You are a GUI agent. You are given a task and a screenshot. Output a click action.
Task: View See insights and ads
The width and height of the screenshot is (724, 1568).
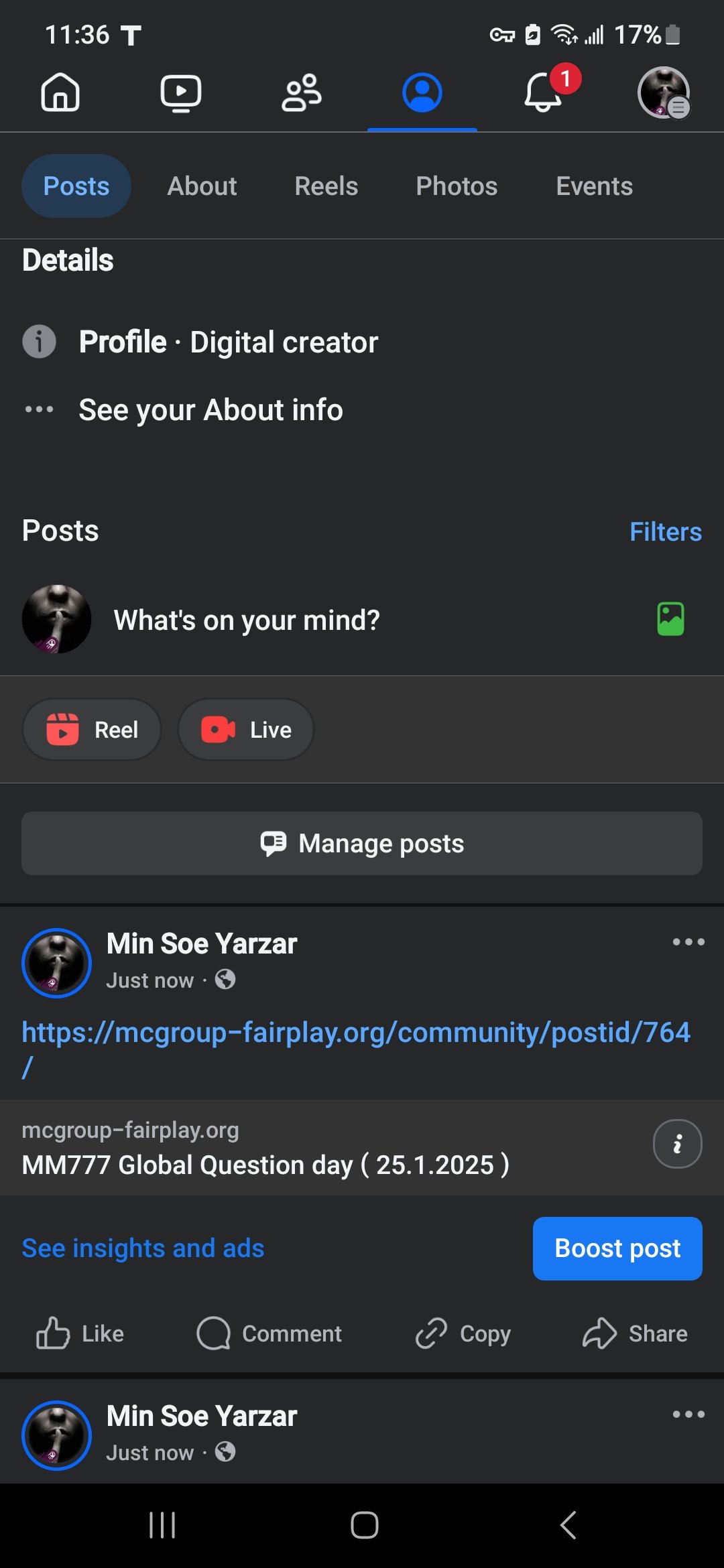tap(143, 1248)
